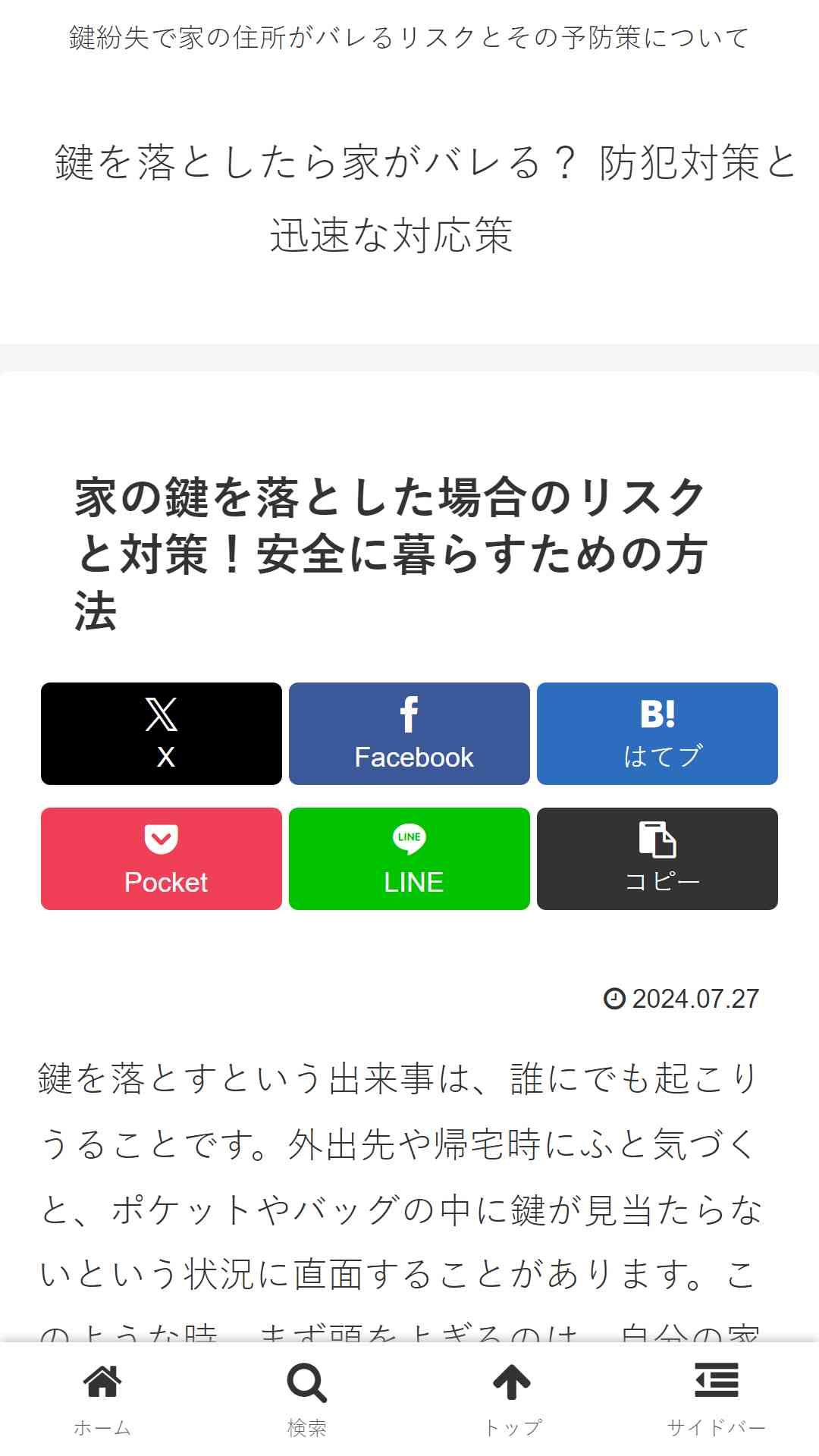The height and width of the screenshot is (1456, 819).
Task: Share this article on X
Action: coord(162,733)
